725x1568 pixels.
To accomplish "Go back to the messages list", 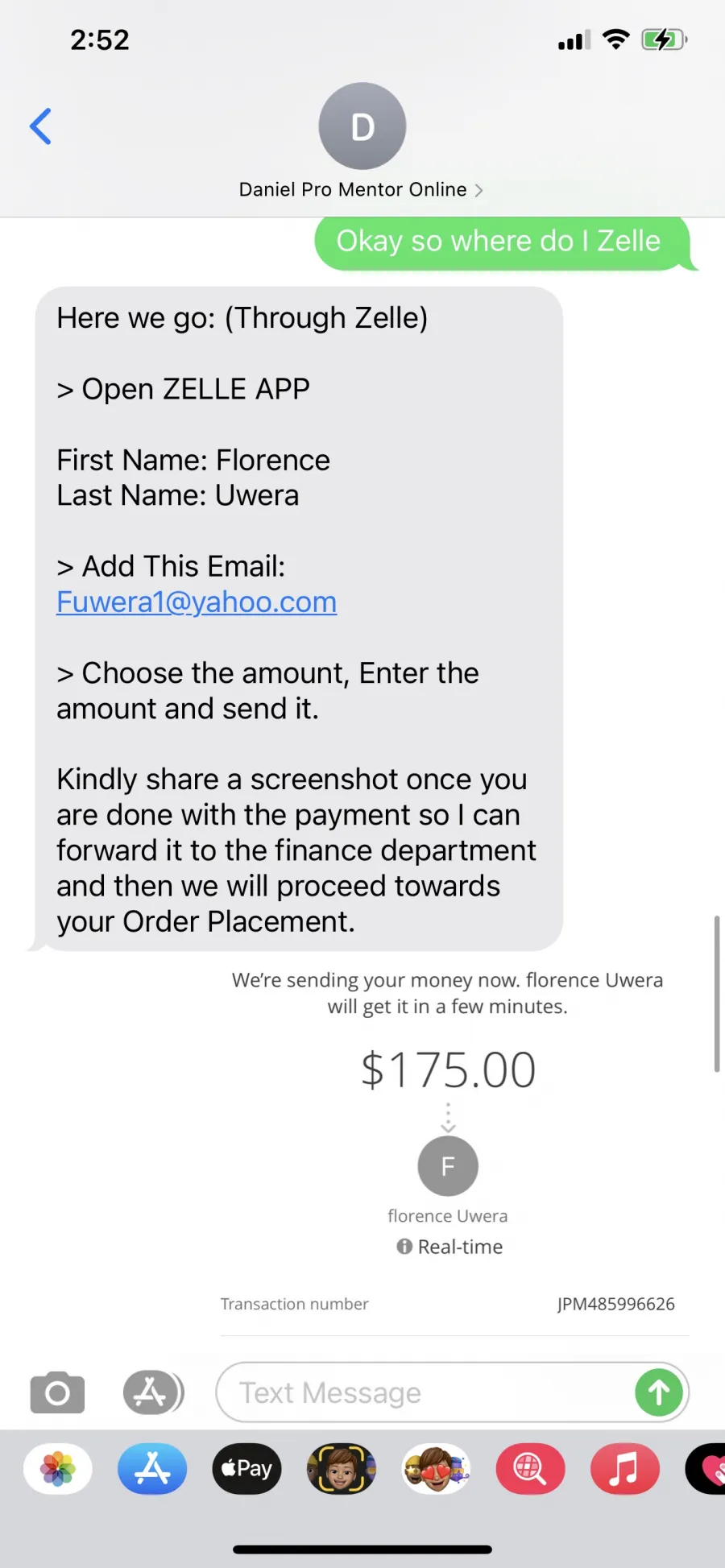I will 40,126.
